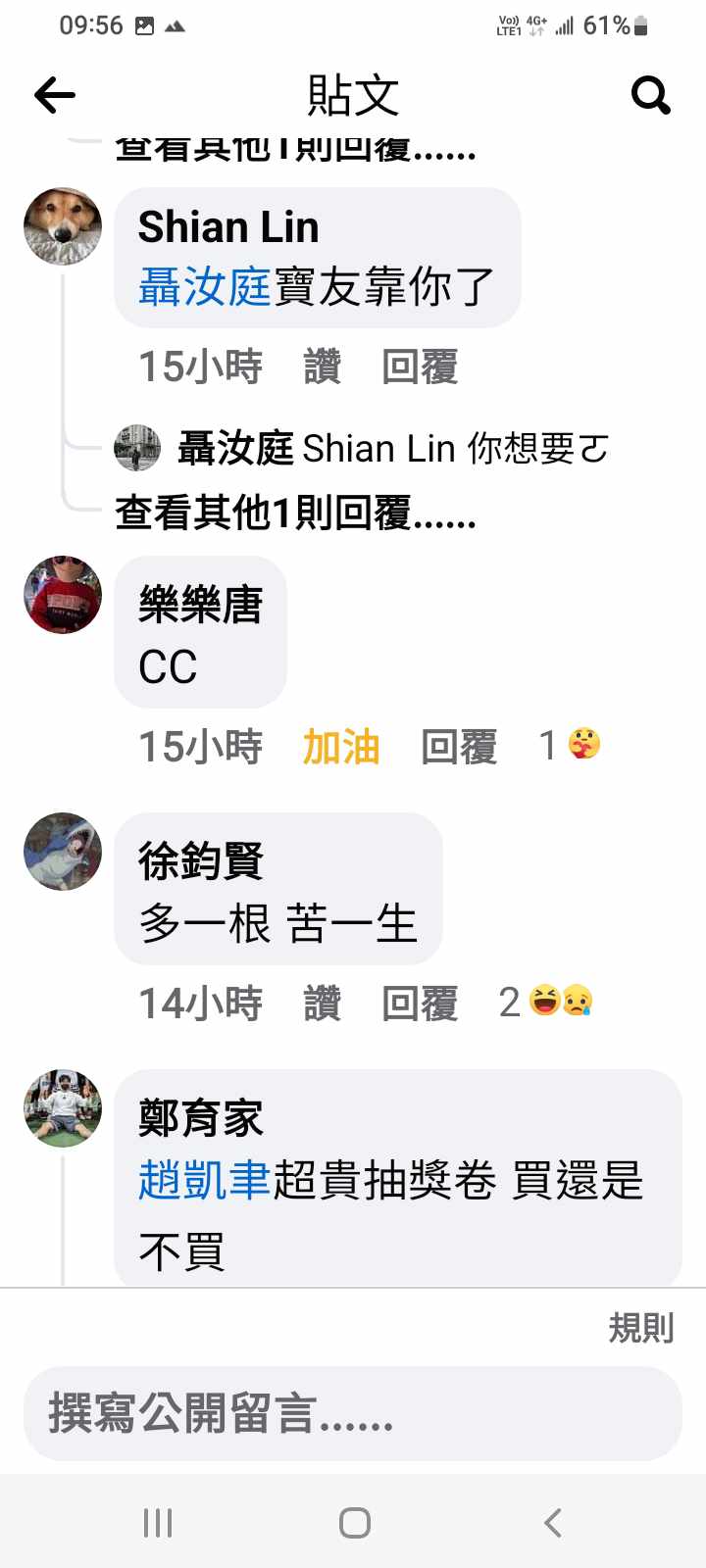This screenshot has width=706, height=1568.
Task: Expand other replies under Shian Lin's comment
Action: (x=295, y=513)
